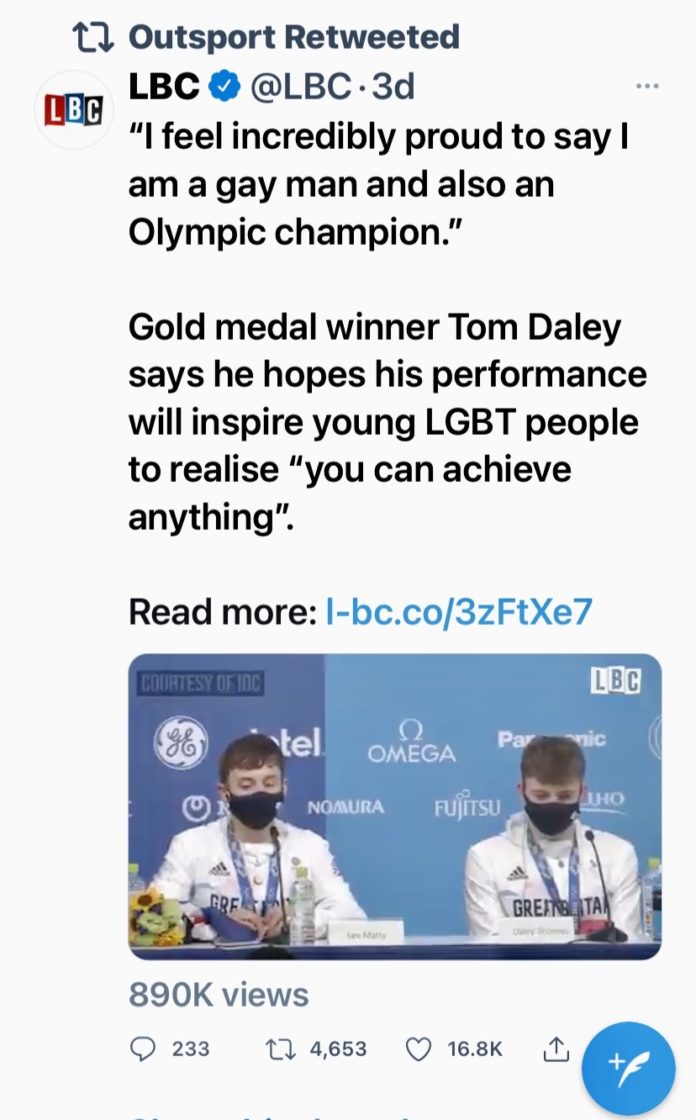This screenshot has width=696, height=1120.
Task: Play the LBC press conference video
Action: 395,807
